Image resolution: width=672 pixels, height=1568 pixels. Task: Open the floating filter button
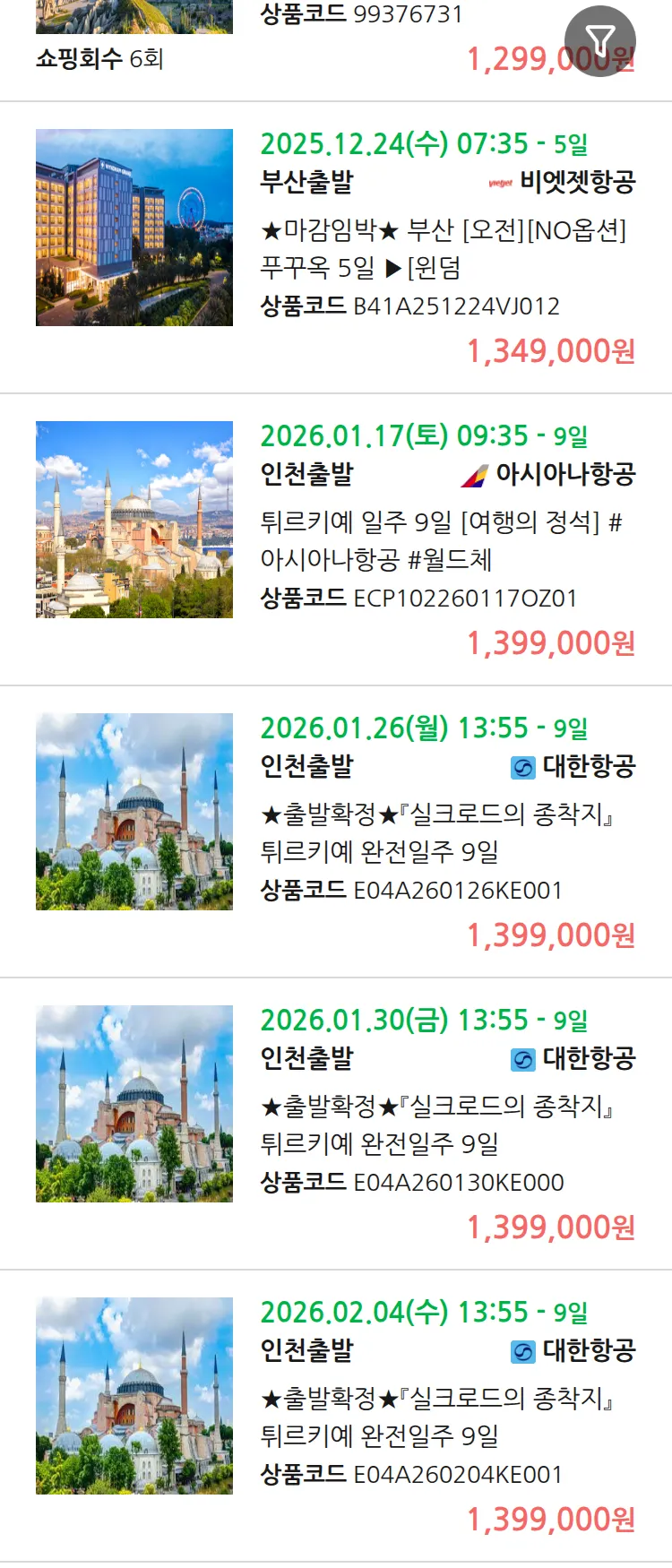pyautogui.click(x=599, y=40)
